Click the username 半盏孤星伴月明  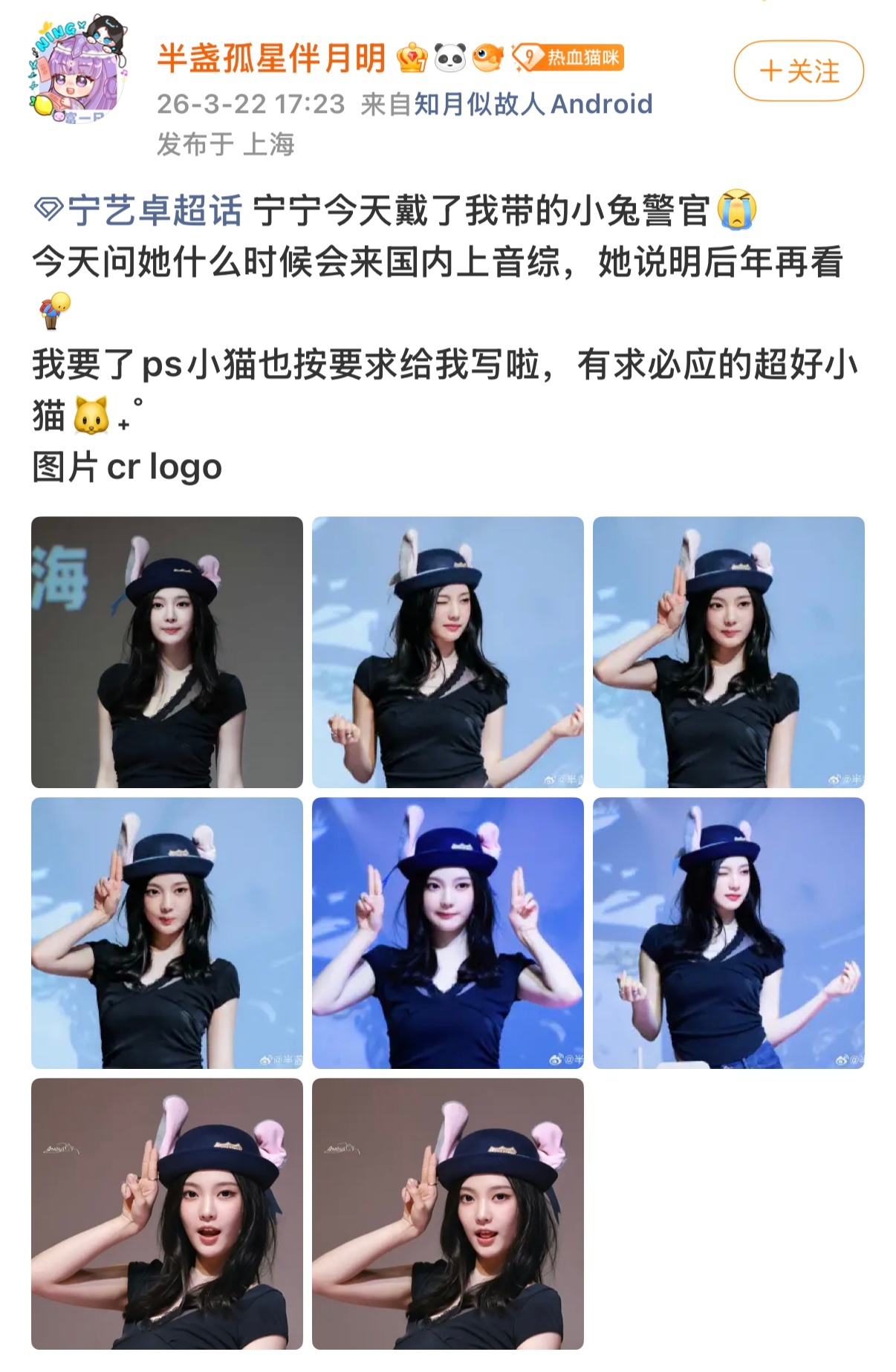(x=271, y=56)
